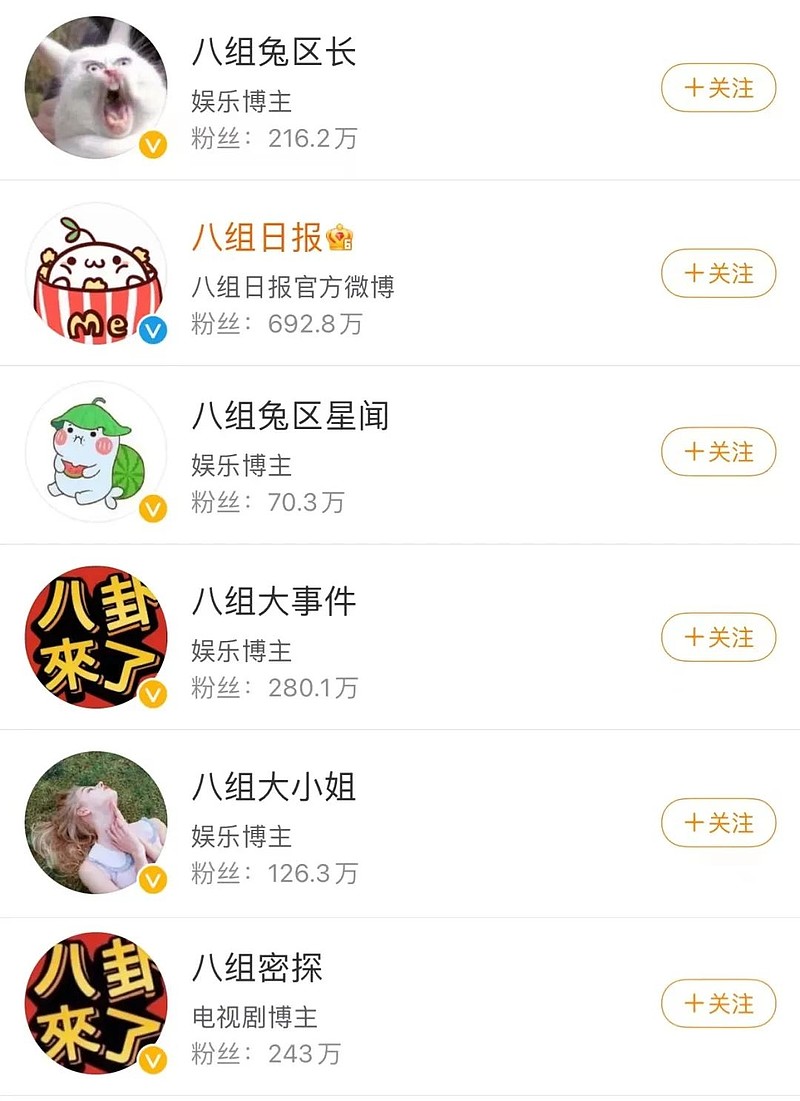Viewport: 800px width, 1101px height.
Task: Follow the 八组兔区长 account
Action: click(x=718, y=88)
